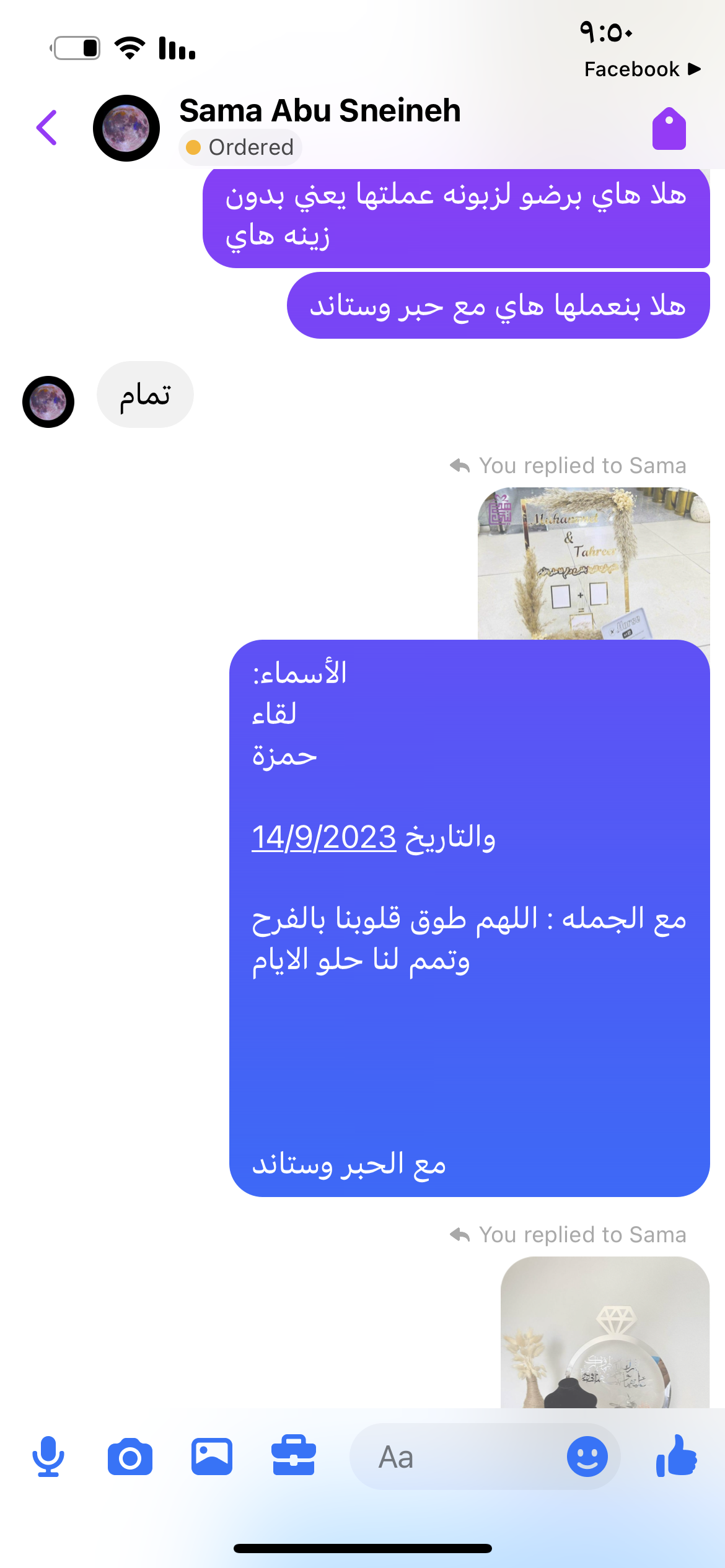Go back to the chat list
This screenshot has width=725, height=1568.
pyautogui.click(x=47, y=128)
